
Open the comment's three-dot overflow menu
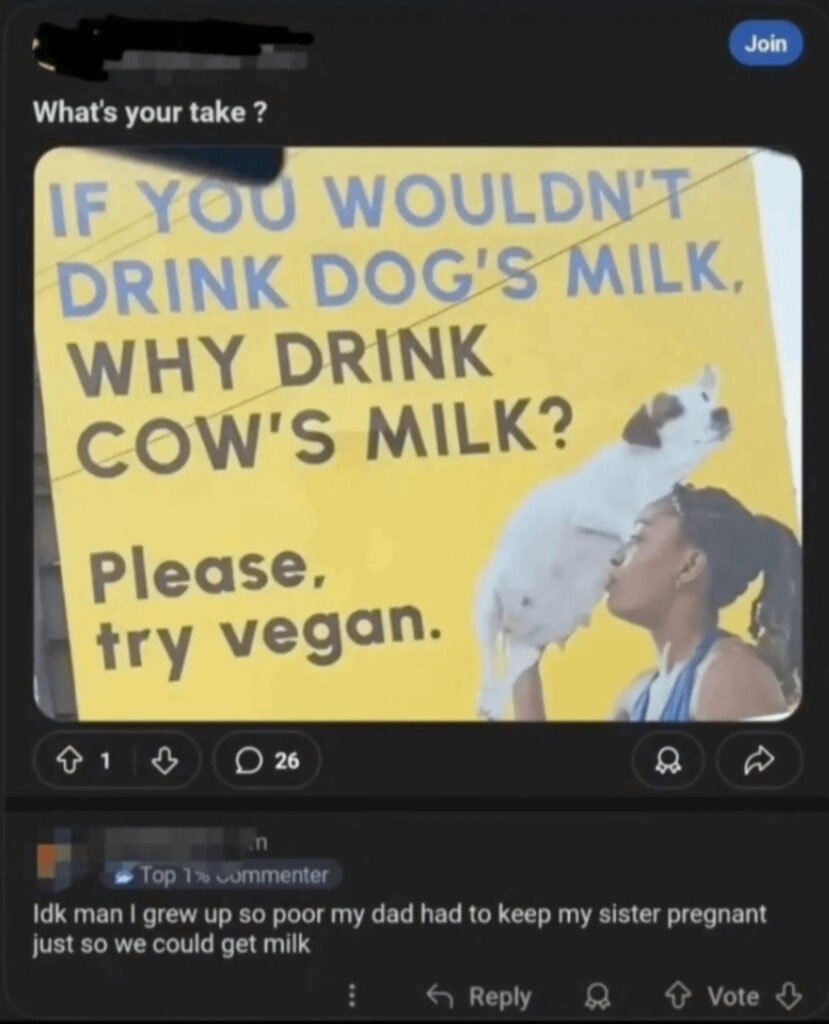(351, 996)
